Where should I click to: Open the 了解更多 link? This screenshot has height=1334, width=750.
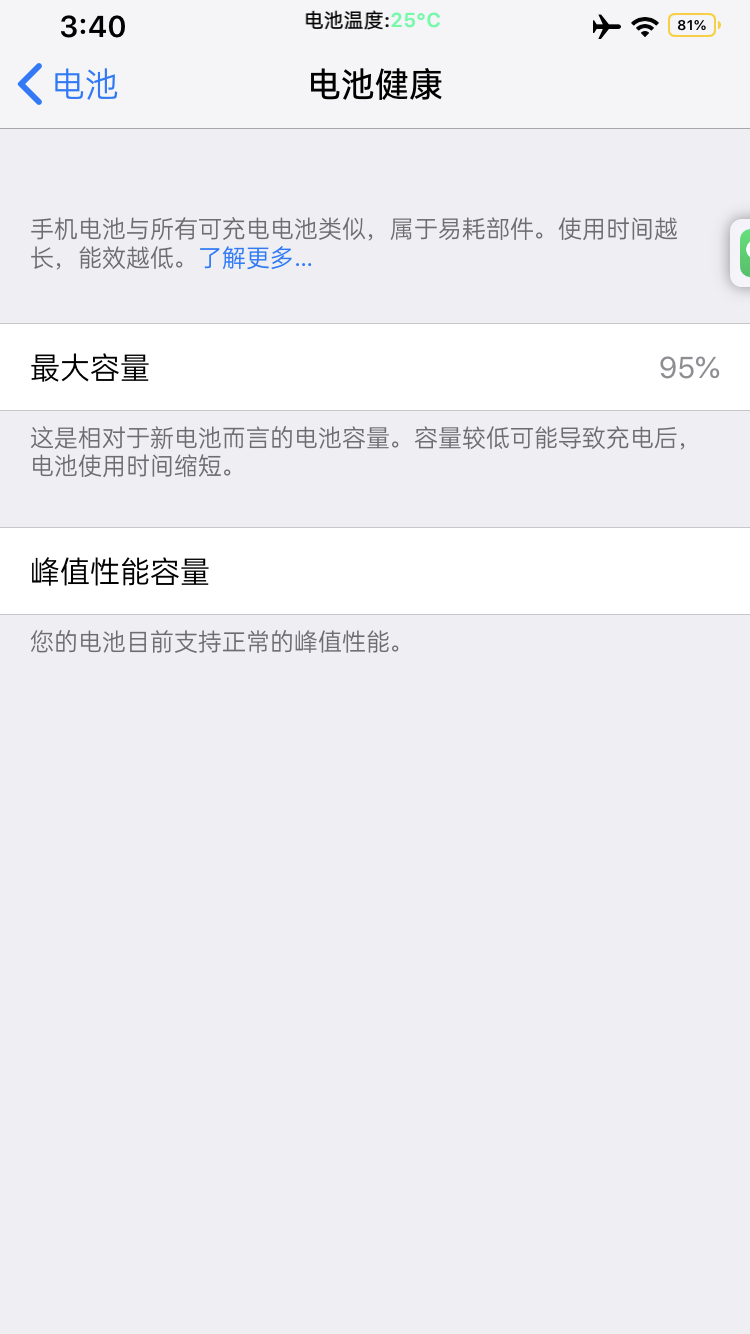coord(256,258)
